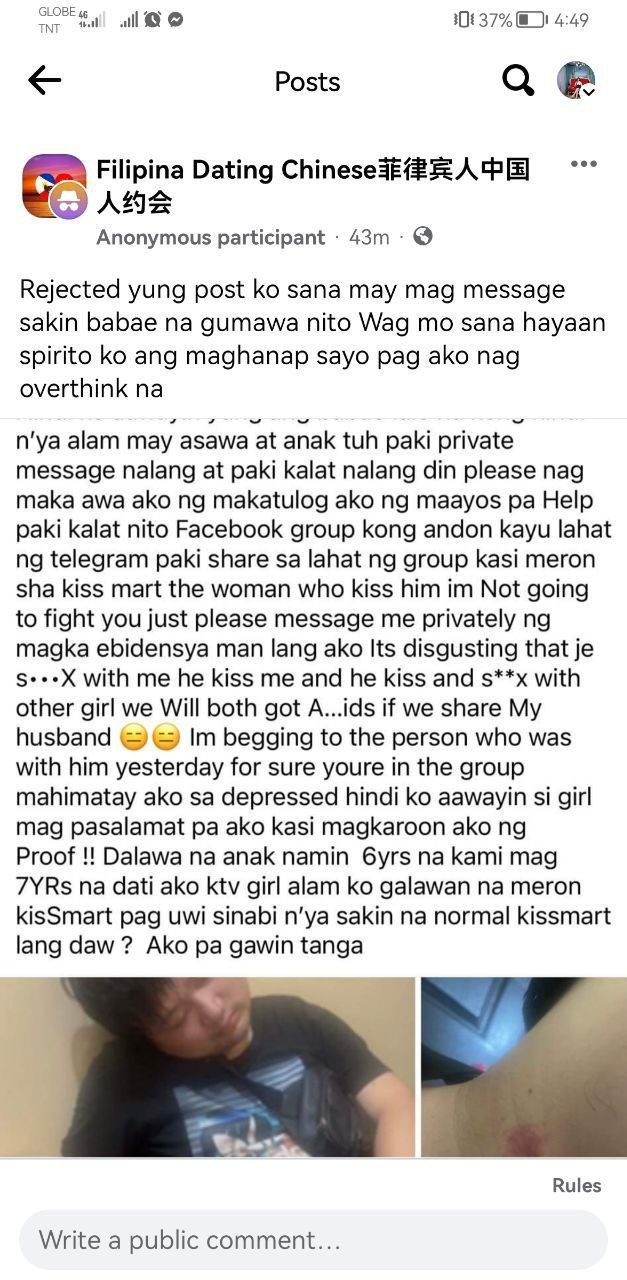Tap the Write a public comment field
Image resolution: width=627 pixels, height=1280 pixels.
[313, 1240]
